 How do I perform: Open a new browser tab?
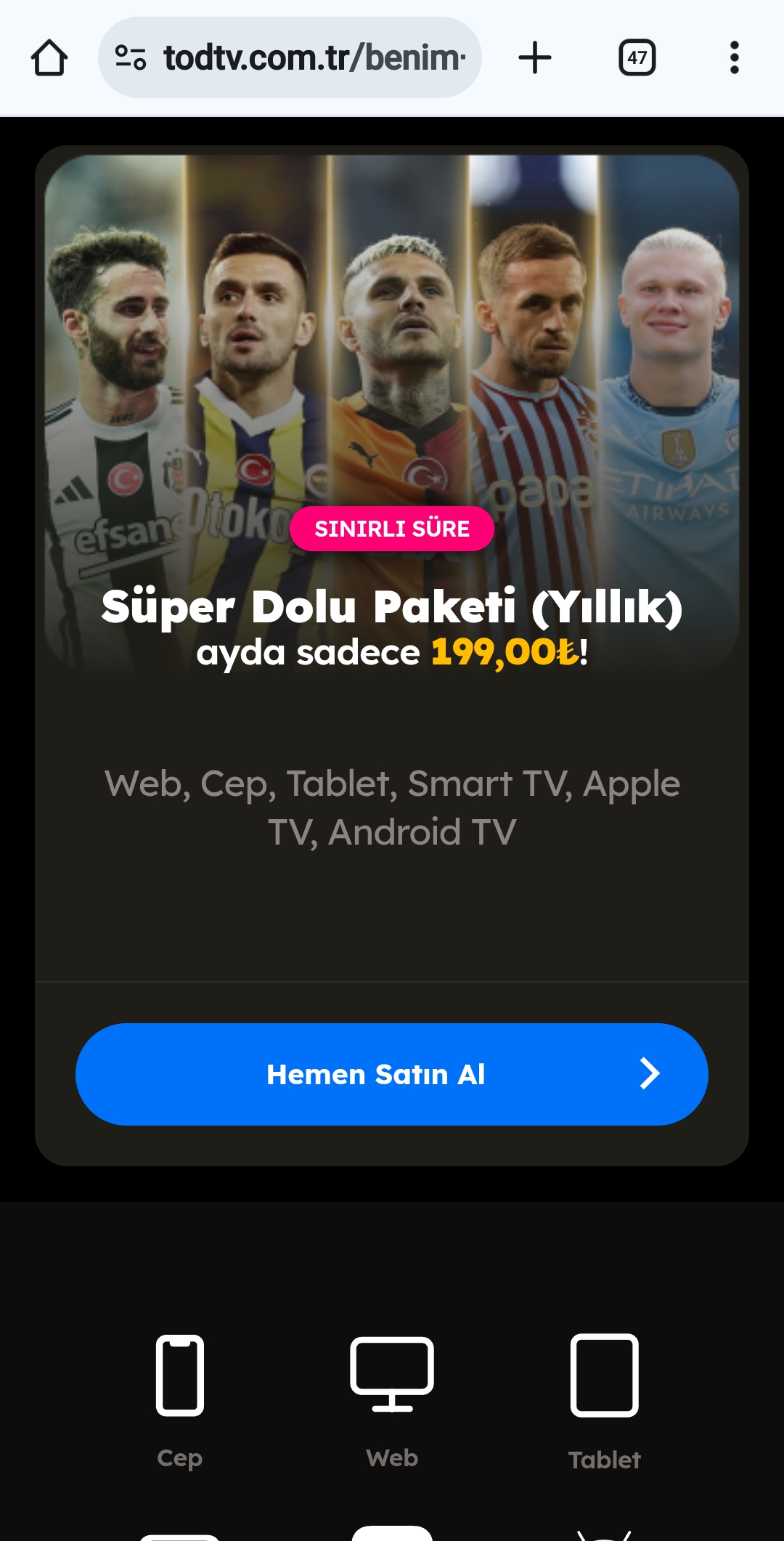[x=535, y=58]
